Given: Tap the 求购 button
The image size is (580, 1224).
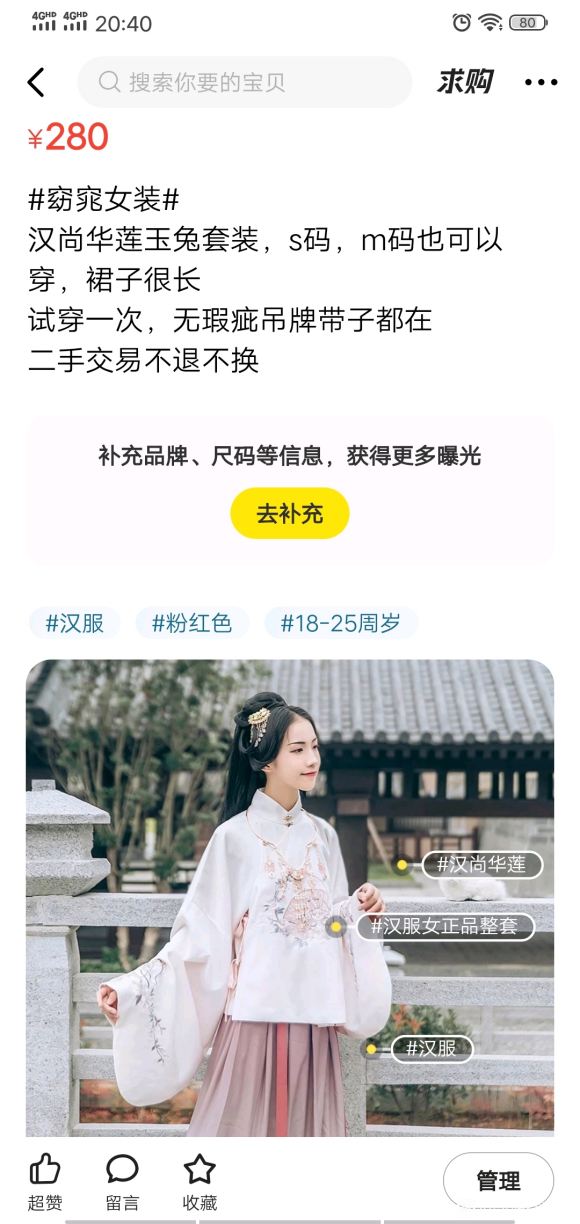Looking at the screenshot, I should pyautogui.click(x=465, y=82).
